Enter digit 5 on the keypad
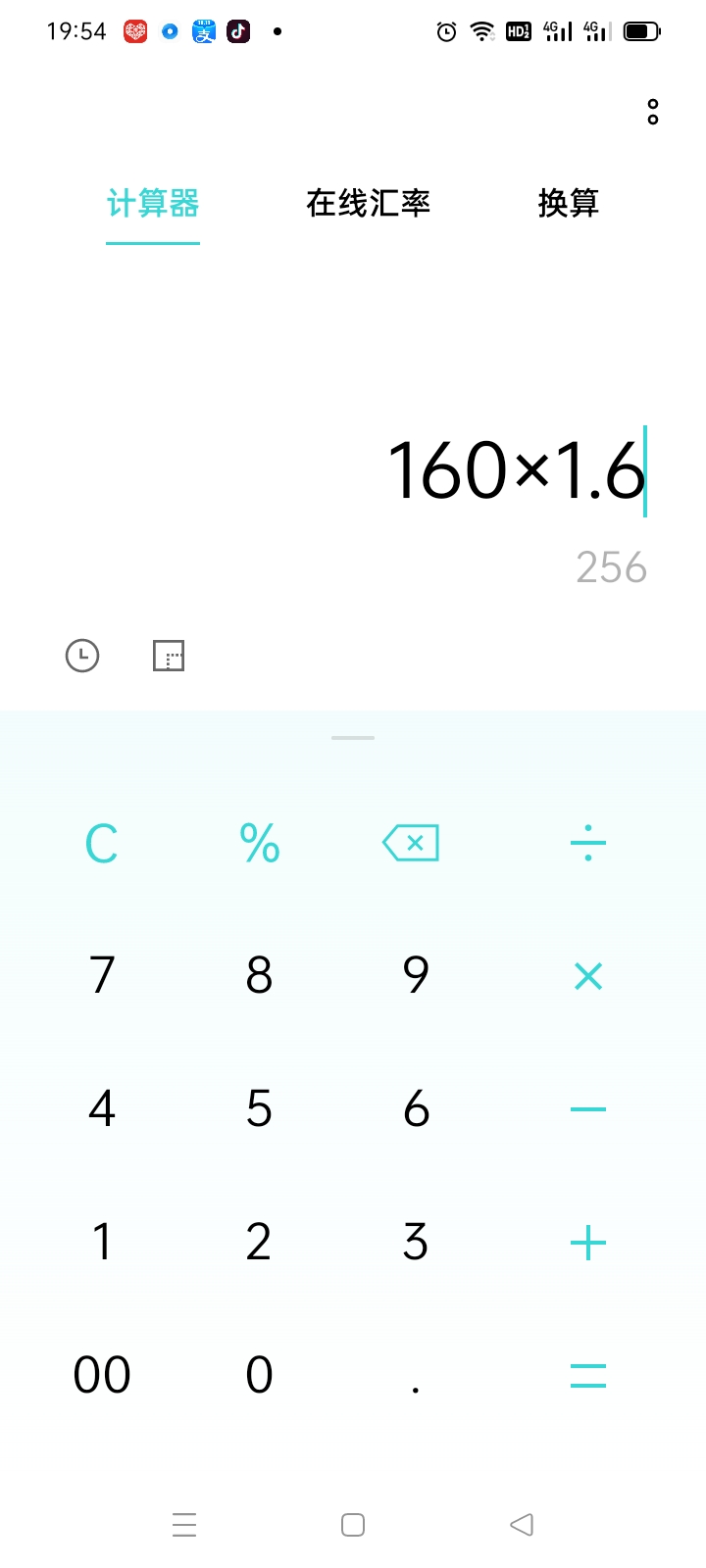706x1568 pixels. pyautogui.click(x=259, y=1109)
